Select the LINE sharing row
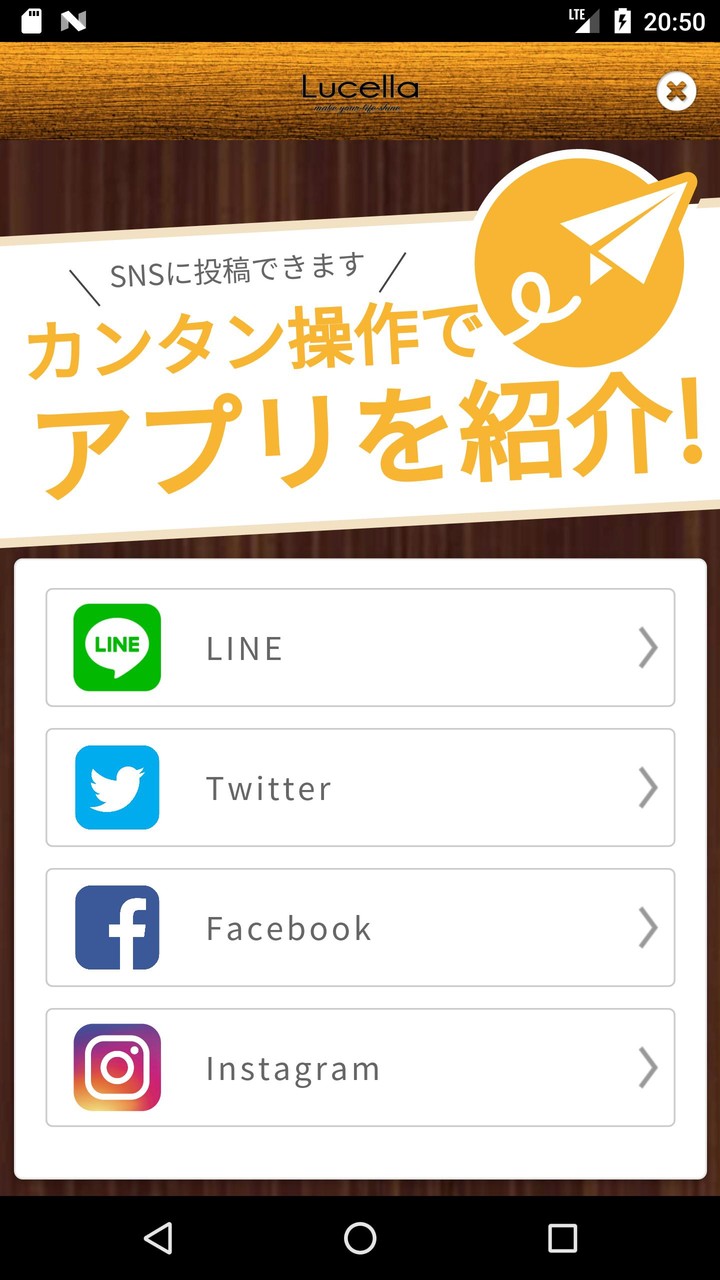Image resolution: width=720 pixels, height=1280 pixels. (360, 647)
